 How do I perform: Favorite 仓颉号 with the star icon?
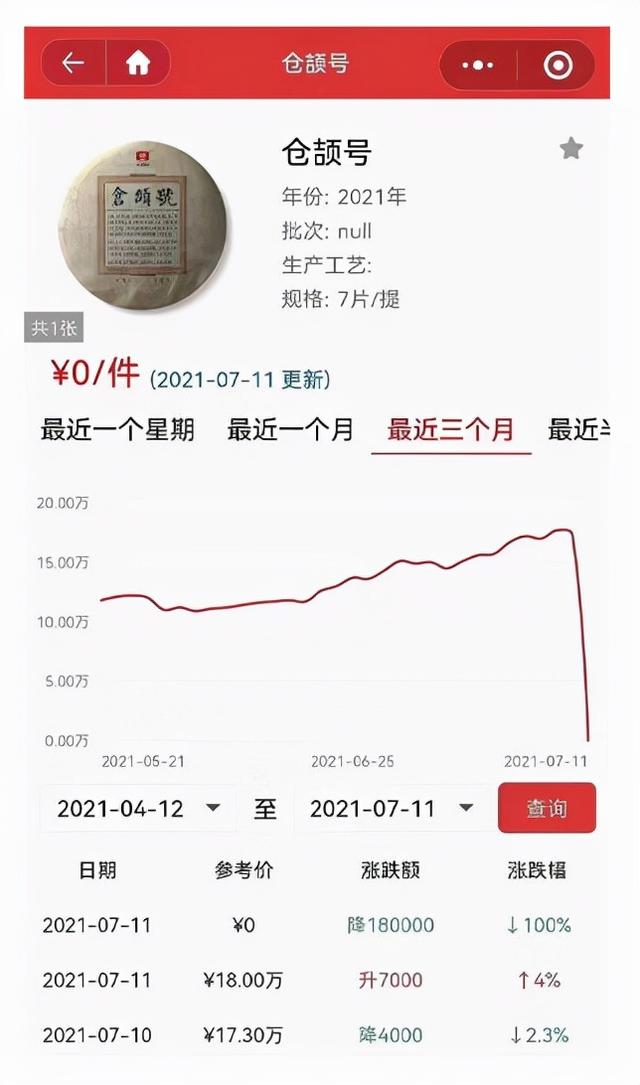tap(571, 149)
